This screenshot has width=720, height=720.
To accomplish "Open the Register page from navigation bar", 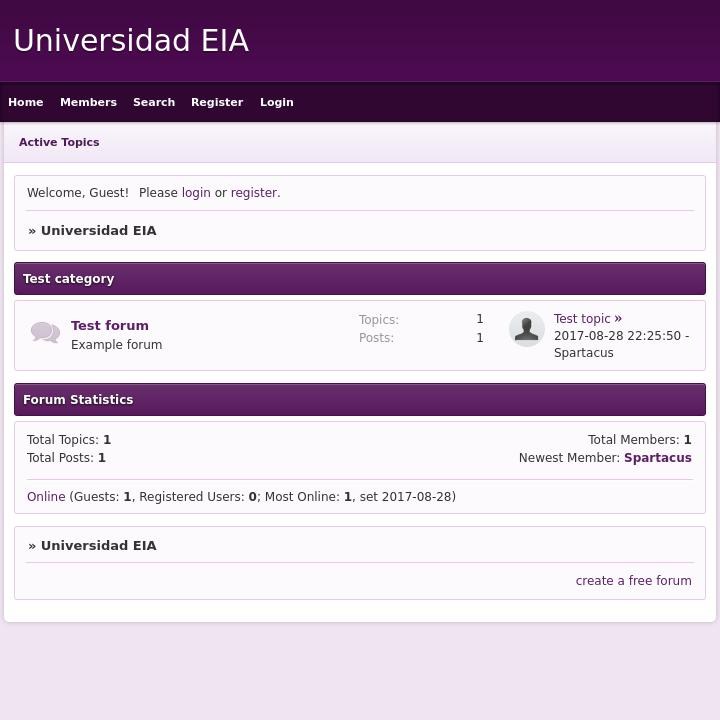I will click(217, 102).
